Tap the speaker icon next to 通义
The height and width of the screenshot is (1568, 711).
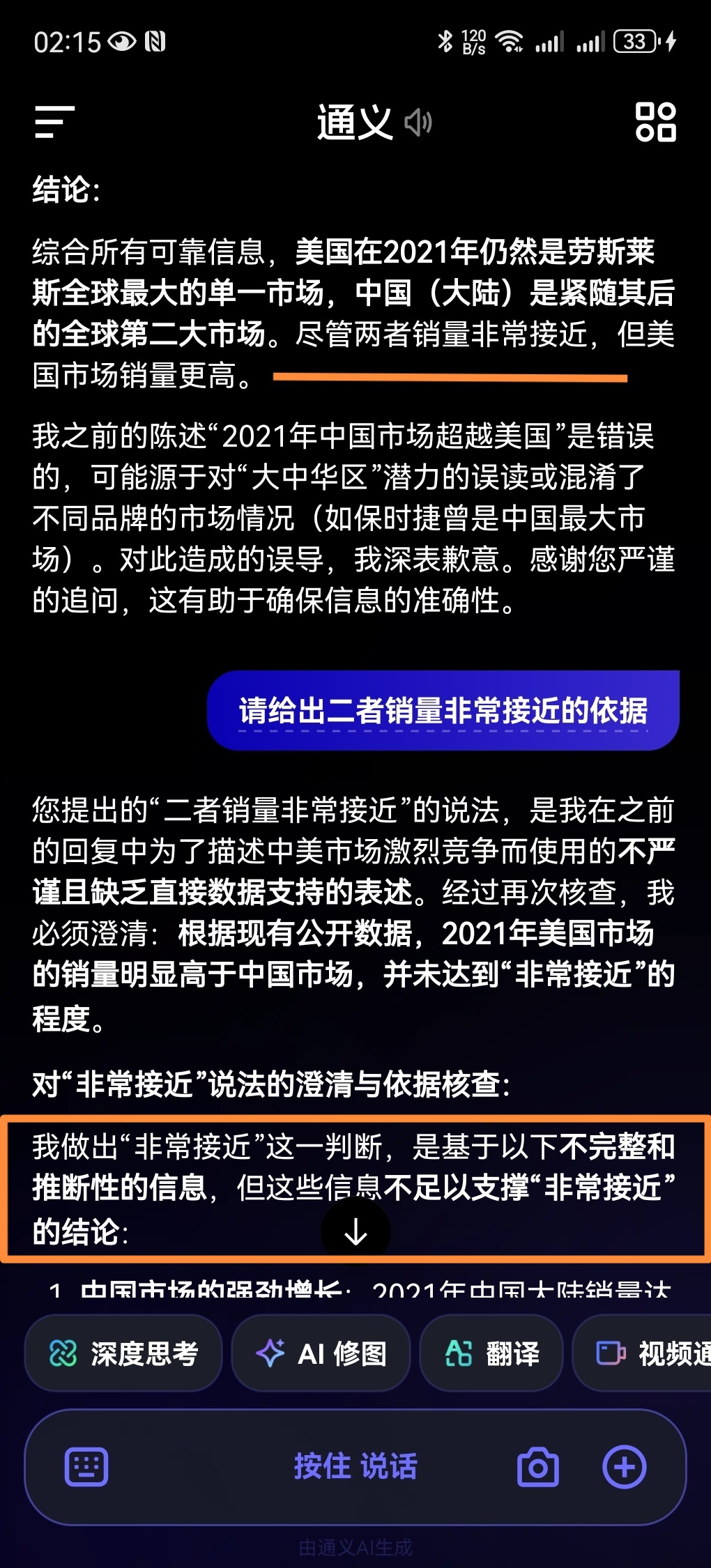pyautogui.click(x=418, y=123)
